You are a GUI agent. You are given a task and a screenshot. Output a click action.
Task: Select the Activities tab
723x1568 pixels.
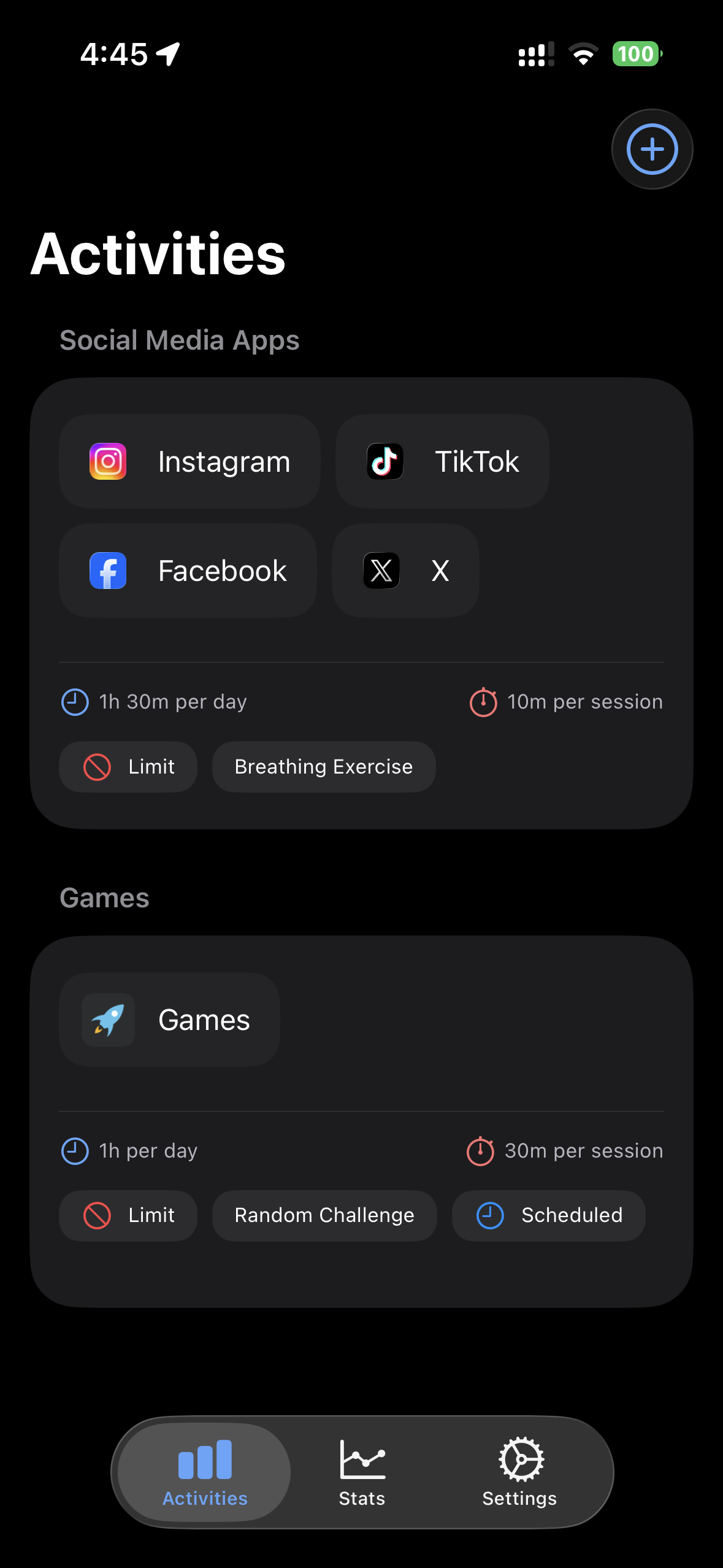point(205,1472)
